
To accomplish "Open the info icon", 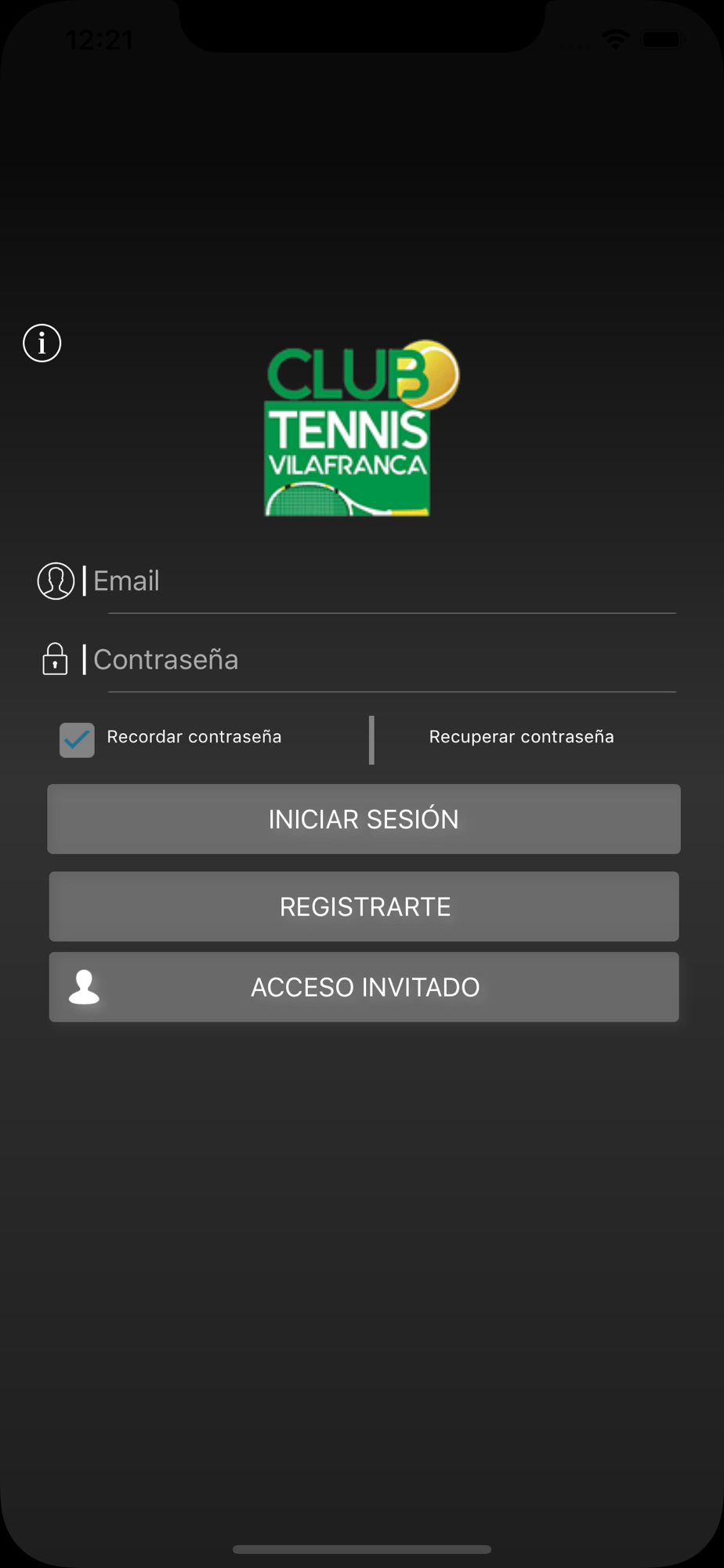I will [42, 343].
